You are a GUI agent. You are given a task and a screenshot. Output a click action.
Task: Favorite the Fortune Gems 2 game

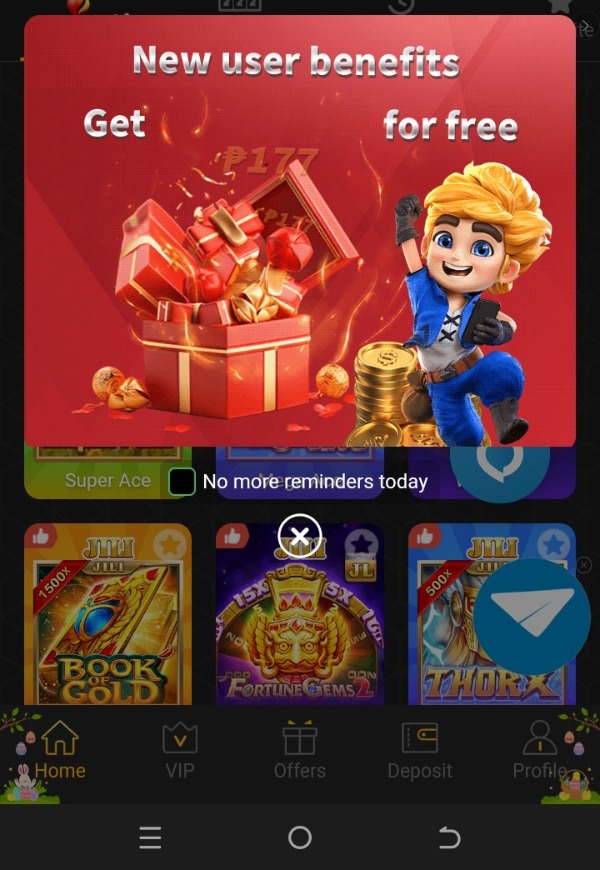pyautogui.click(x=361, y=545)
